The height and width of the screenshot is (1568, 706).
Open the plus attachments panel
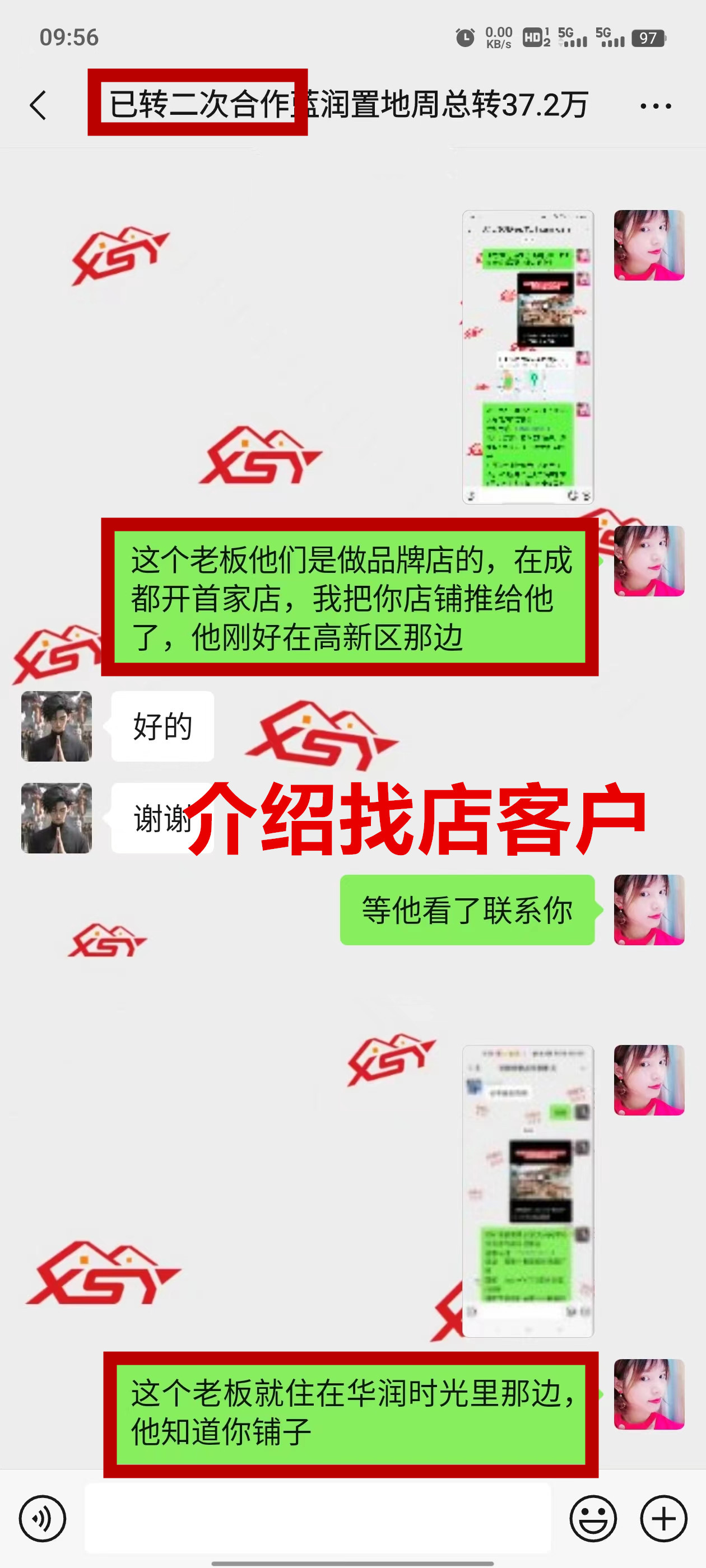point(663,1518)
